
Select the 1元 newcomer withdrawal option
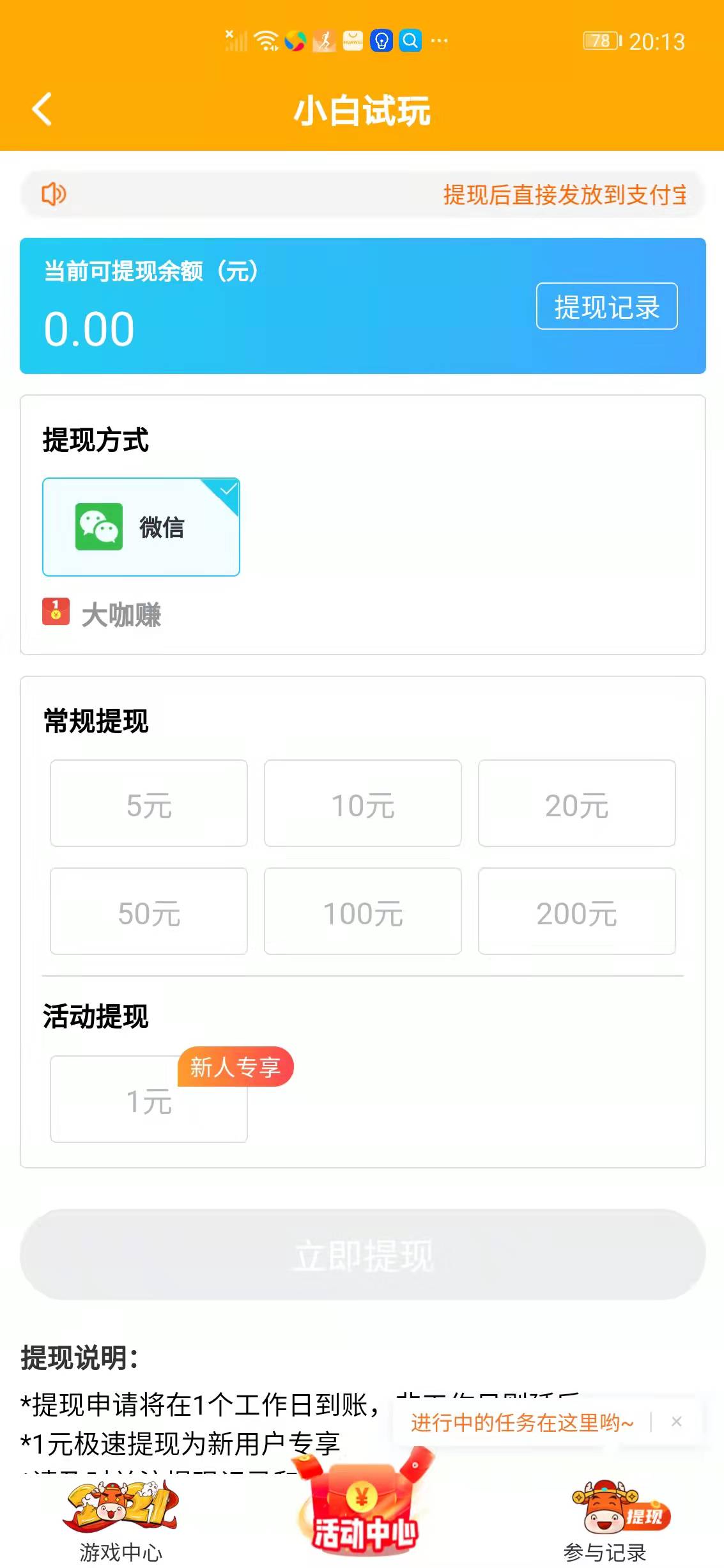tap(148, 1103)
